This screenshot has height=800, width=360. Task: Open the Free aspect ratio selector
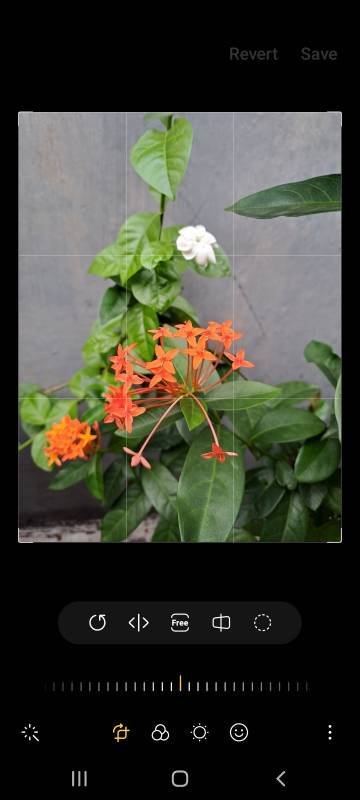point(180,623)
